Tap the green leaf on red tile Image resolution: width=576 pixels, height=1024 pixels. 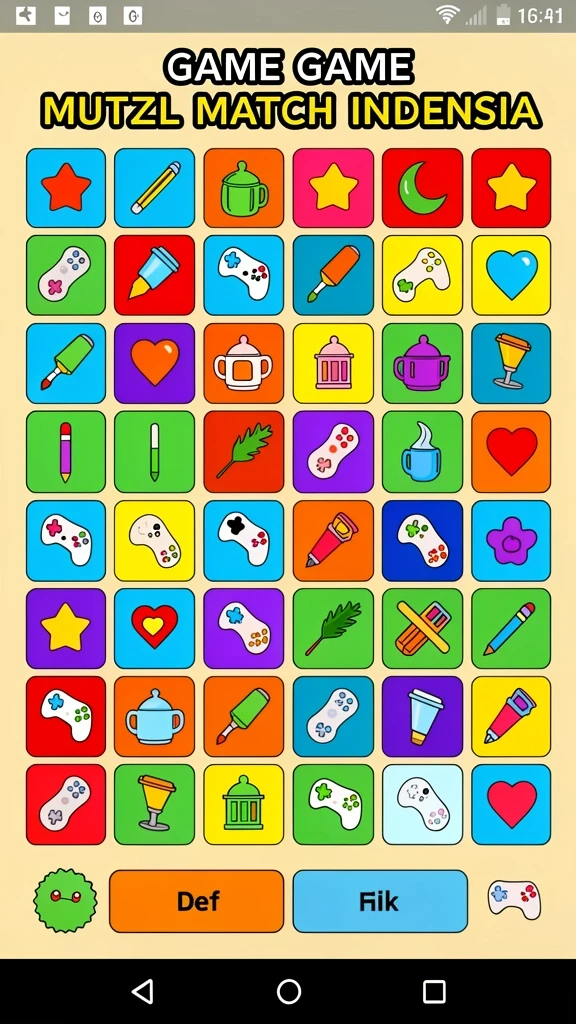[x=244, y=451]
